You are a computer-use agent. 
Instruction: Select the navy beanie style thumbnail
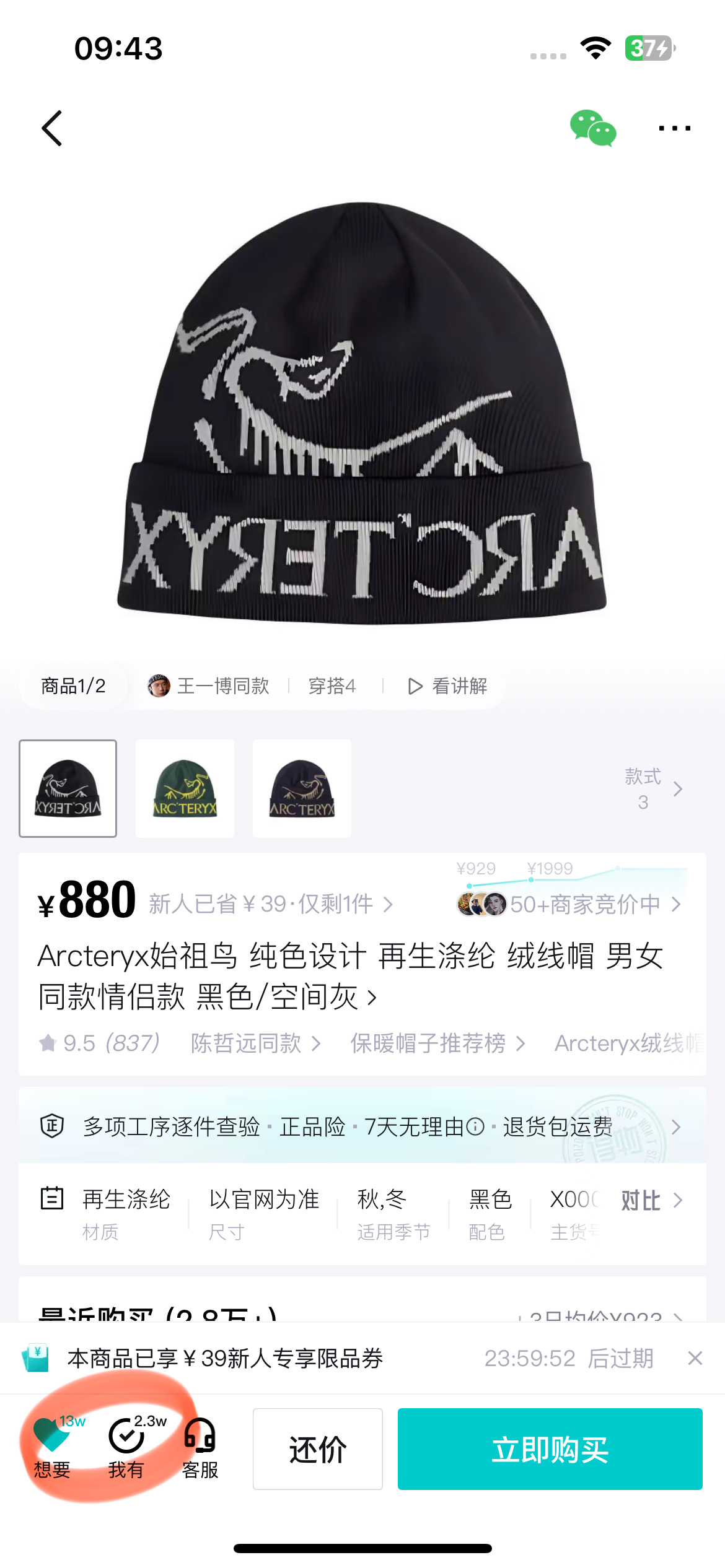(x=302, y=788)
